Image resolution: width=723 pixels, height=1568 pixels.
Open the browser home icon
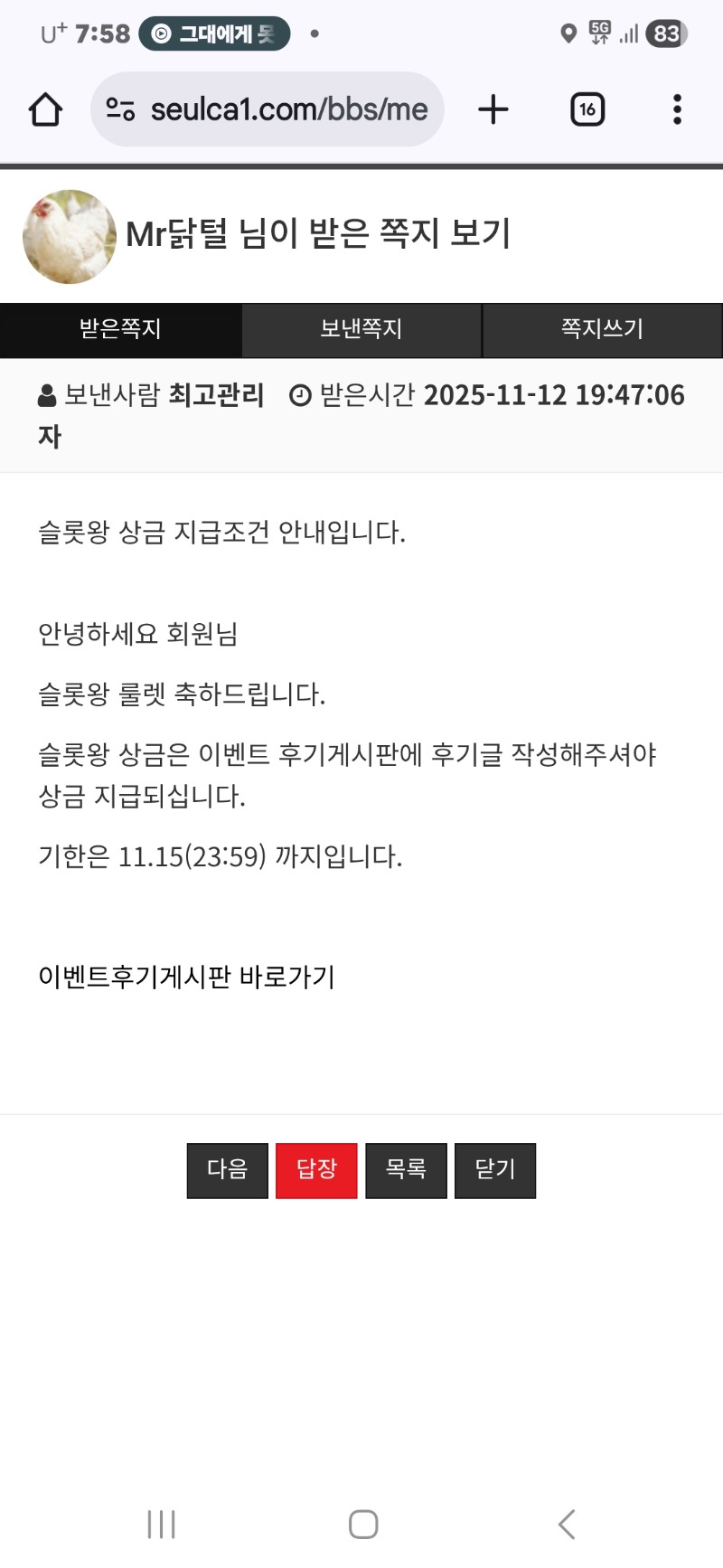point(44,109)
